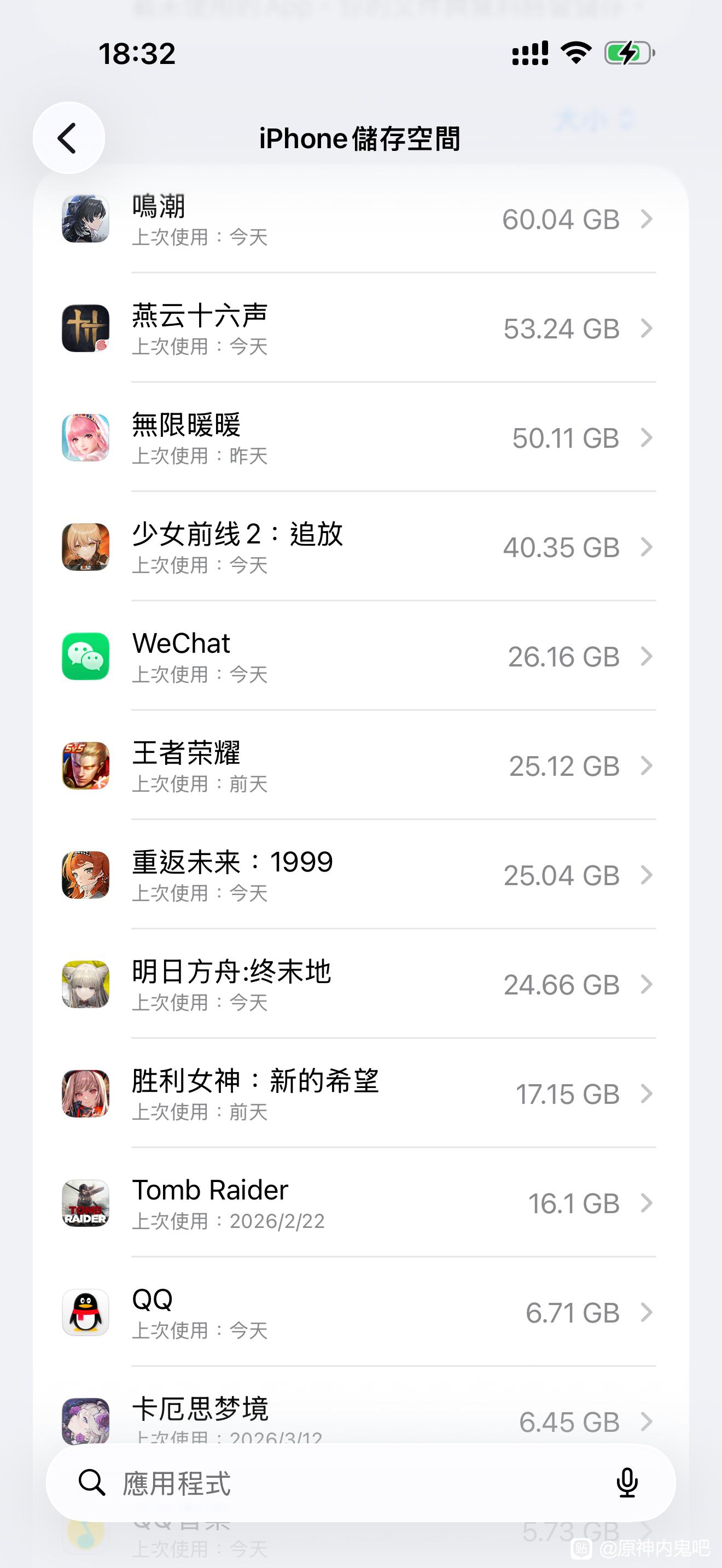Open Tomb Raider storage details
This screenshot has width=722, height=1568.
pyautogui.click(x=359, y=1203)
